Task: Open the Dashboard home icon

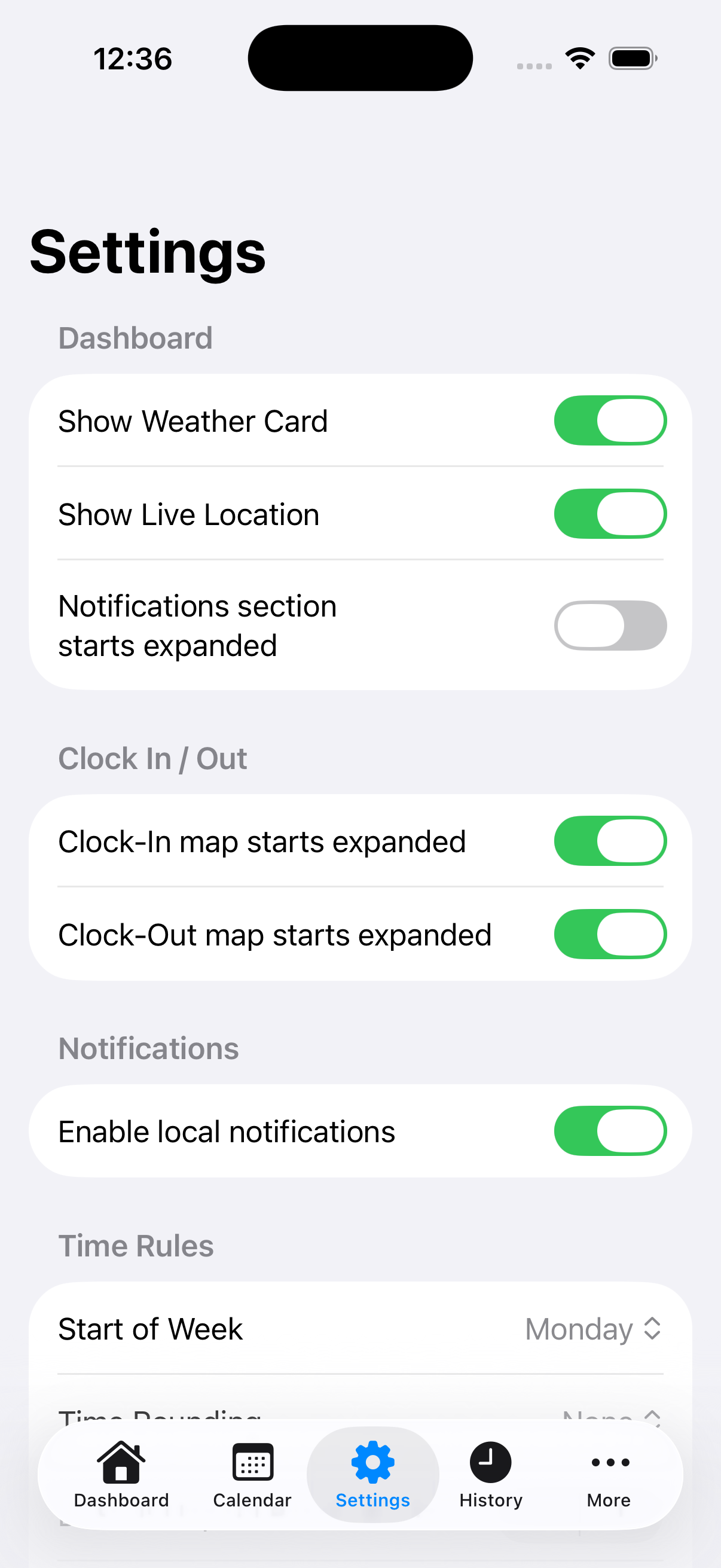Action: [x=121, y=1462]
